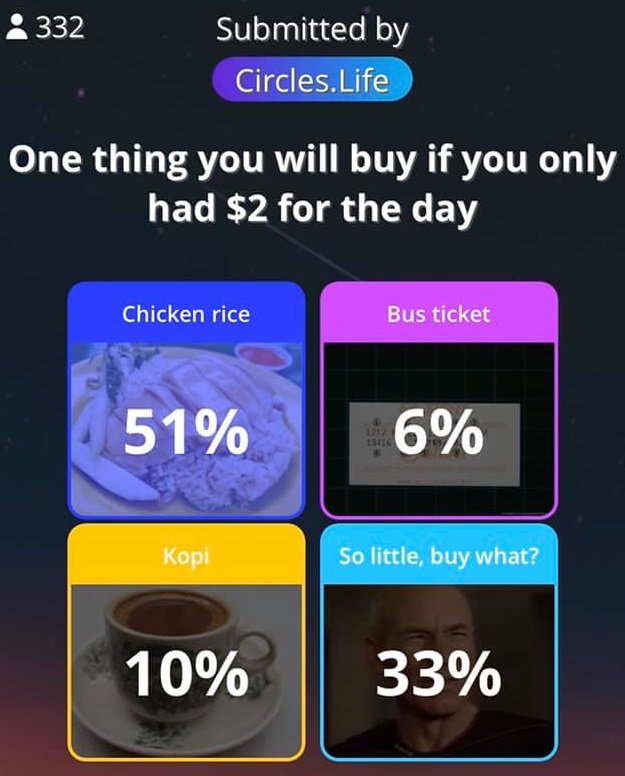Pick the Kopi answer card
The image size is (625, 776).
point(186,642)
